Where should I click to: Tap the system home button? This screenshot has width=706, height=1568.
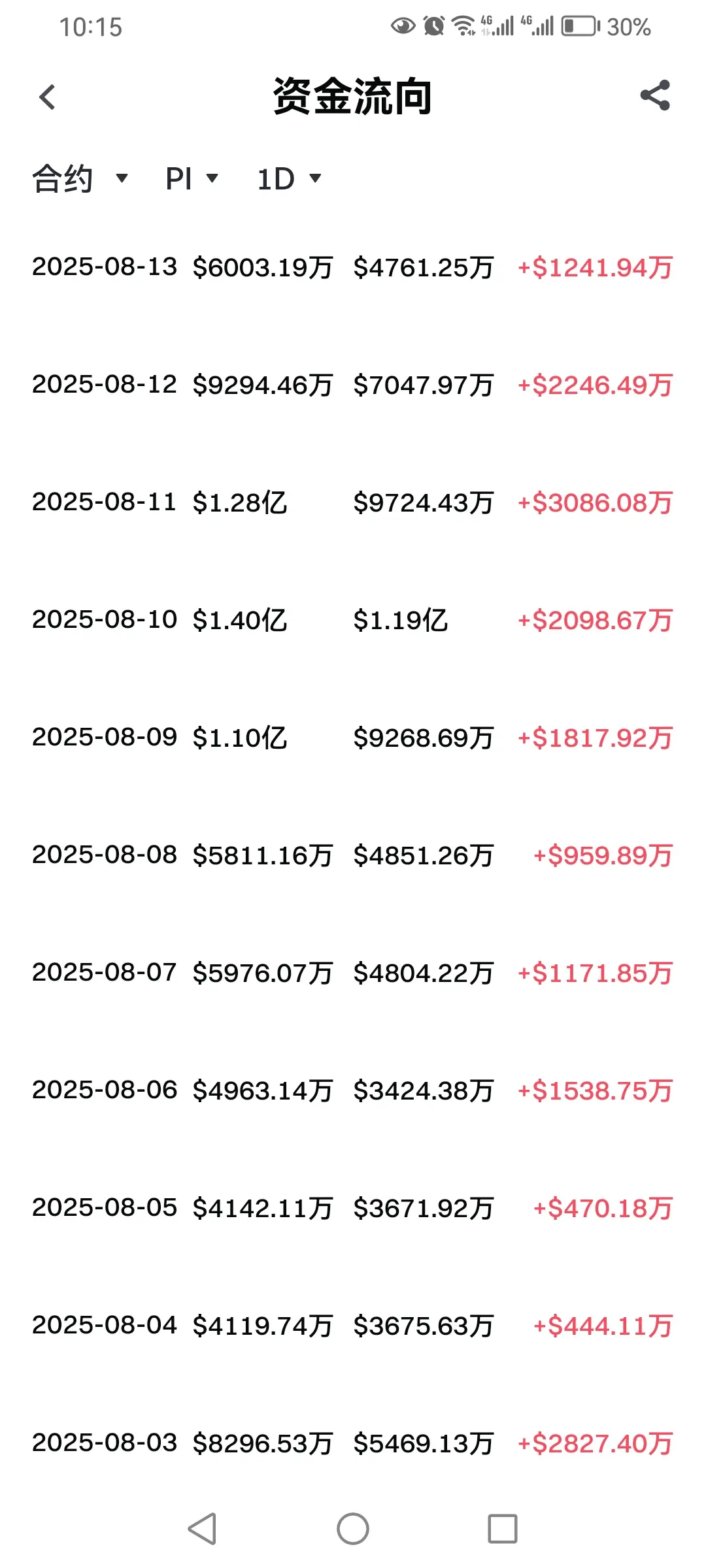[x=353, y=1529]
